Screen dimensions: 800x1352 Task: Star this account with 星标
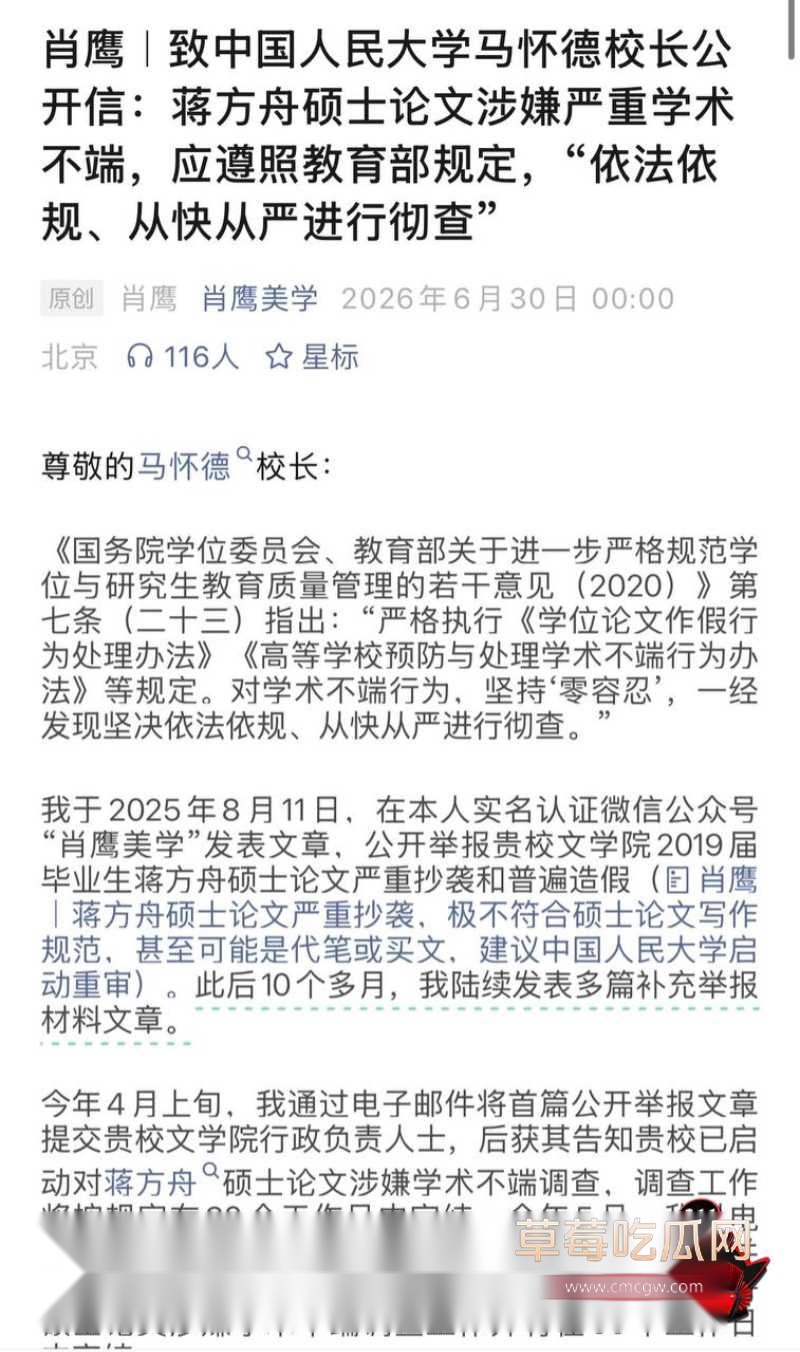pos(311,356)
